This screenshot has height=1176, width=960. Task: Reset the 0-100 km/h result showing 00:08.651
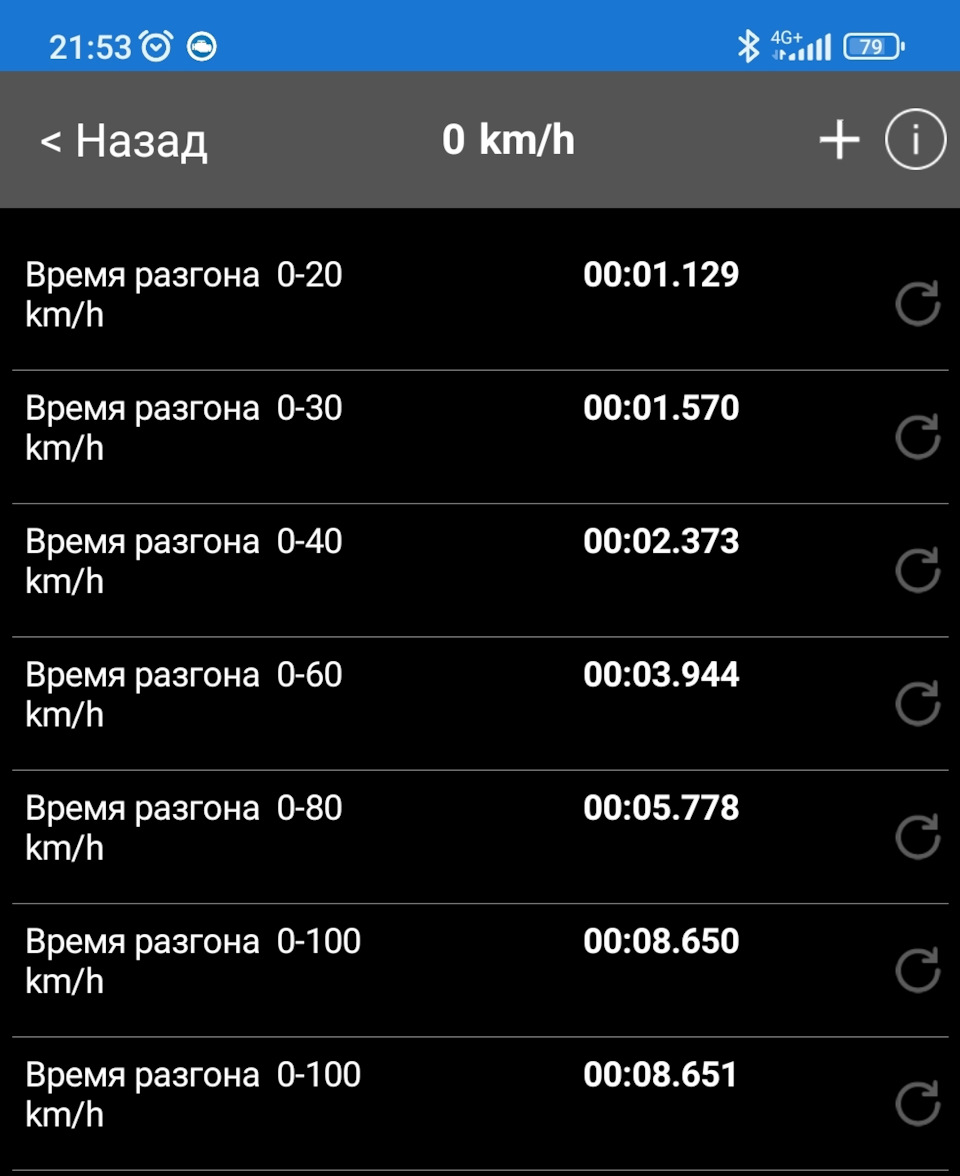[x=917, y=1103]
